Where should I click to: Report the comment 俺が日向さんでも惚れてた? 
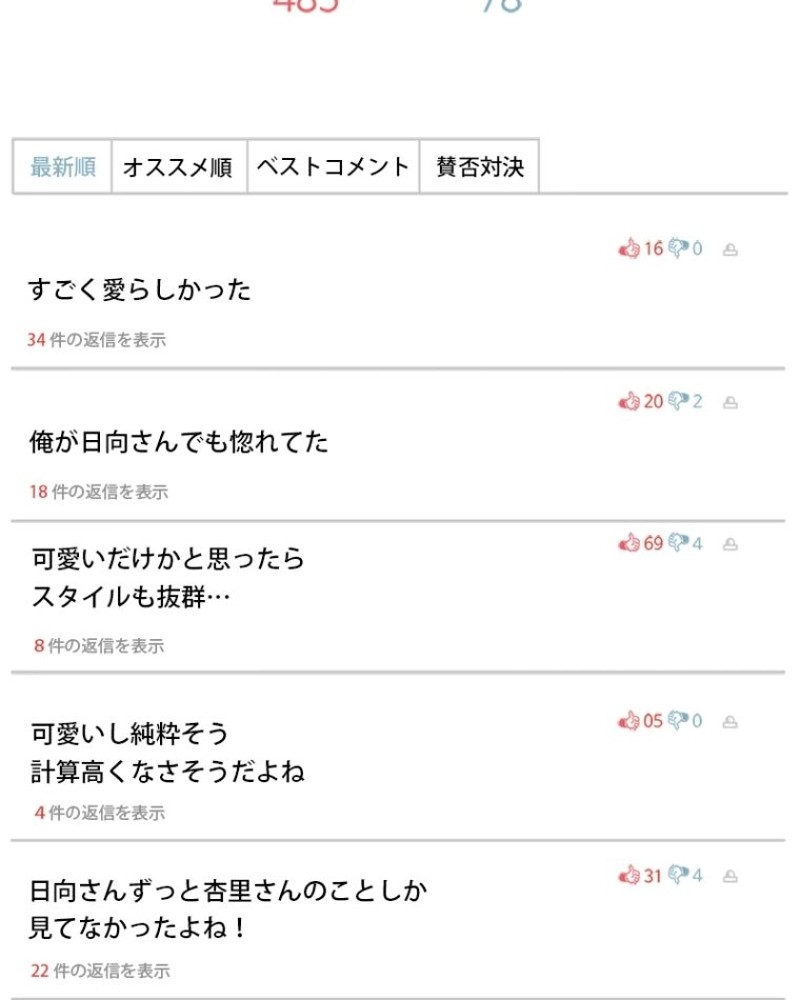point(730,403)
